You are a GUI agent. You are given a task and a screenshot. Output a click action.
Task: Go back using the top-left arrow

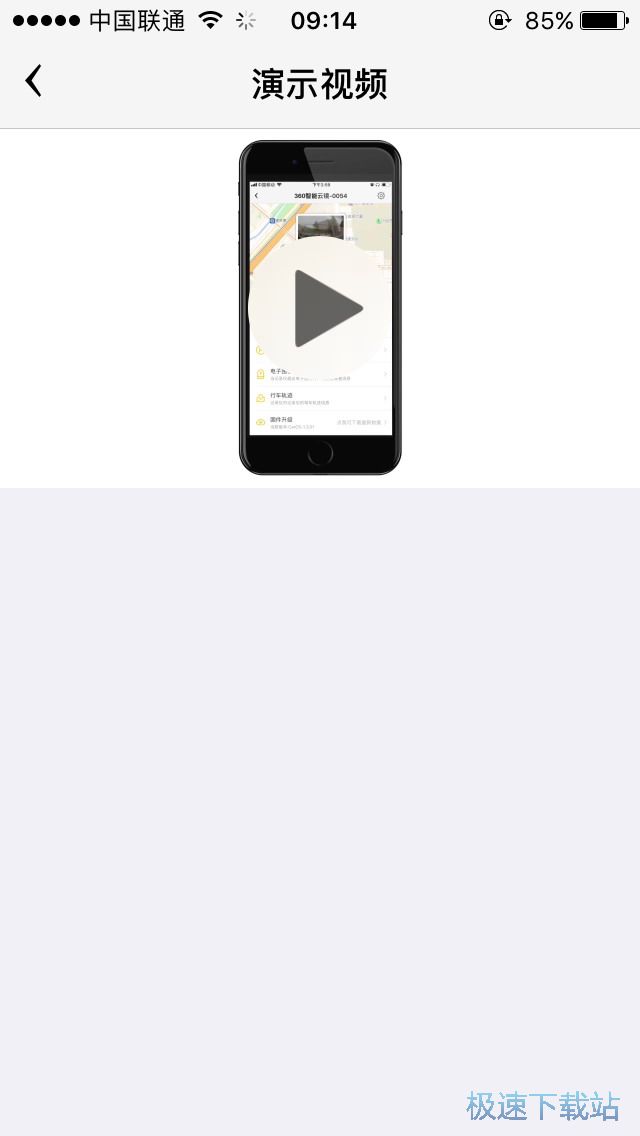(x=34, y=81)
